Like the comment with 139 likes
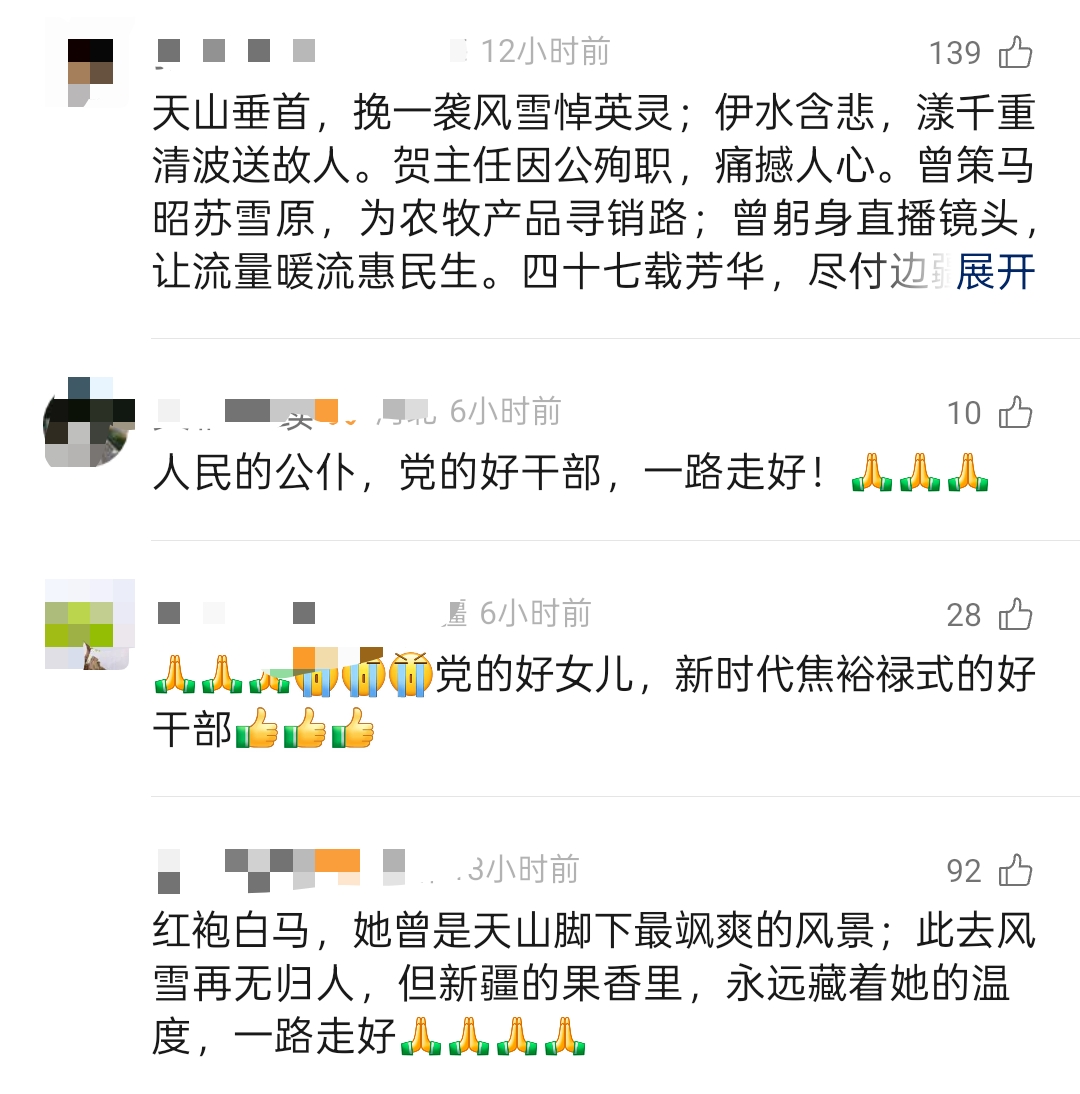The width and height of the screenshot is (1080, 1094). pos(1016,52)
